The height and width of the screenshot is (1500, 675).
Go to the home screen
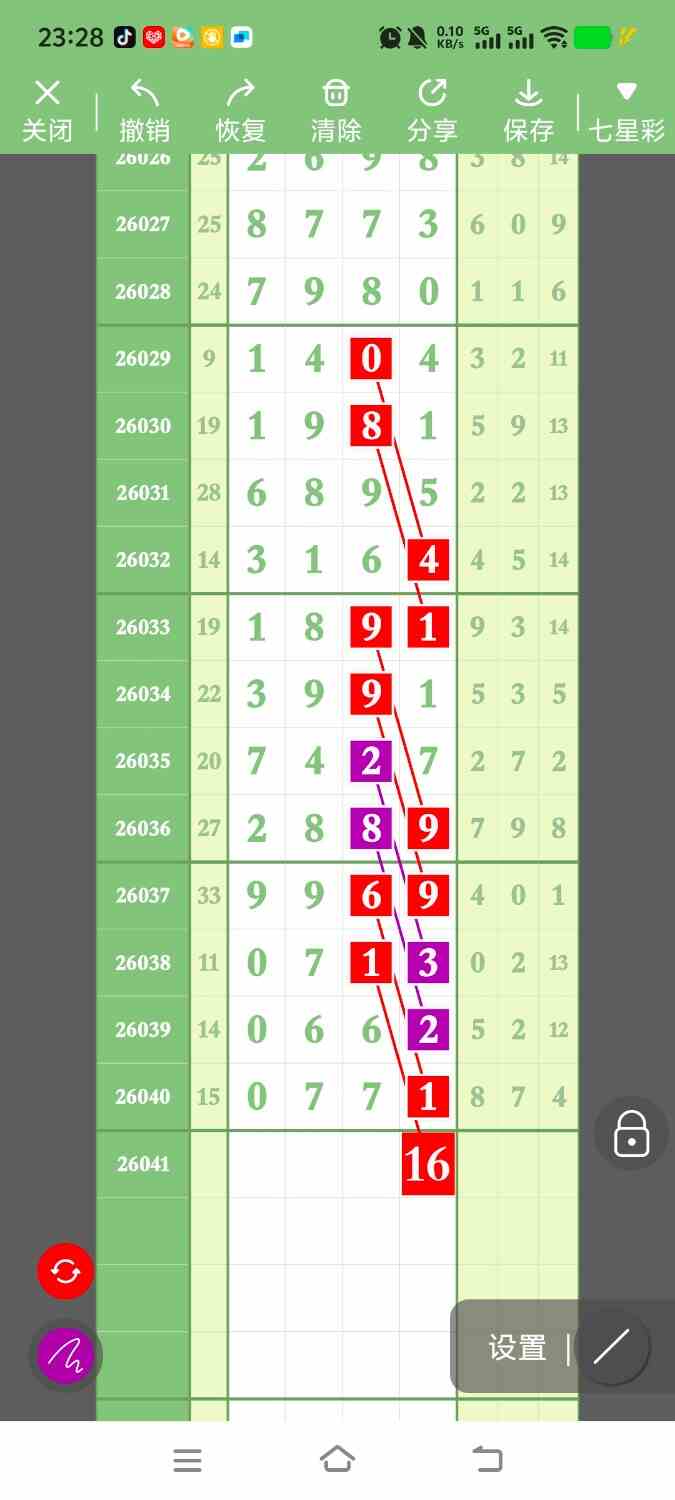[337, 1460]
